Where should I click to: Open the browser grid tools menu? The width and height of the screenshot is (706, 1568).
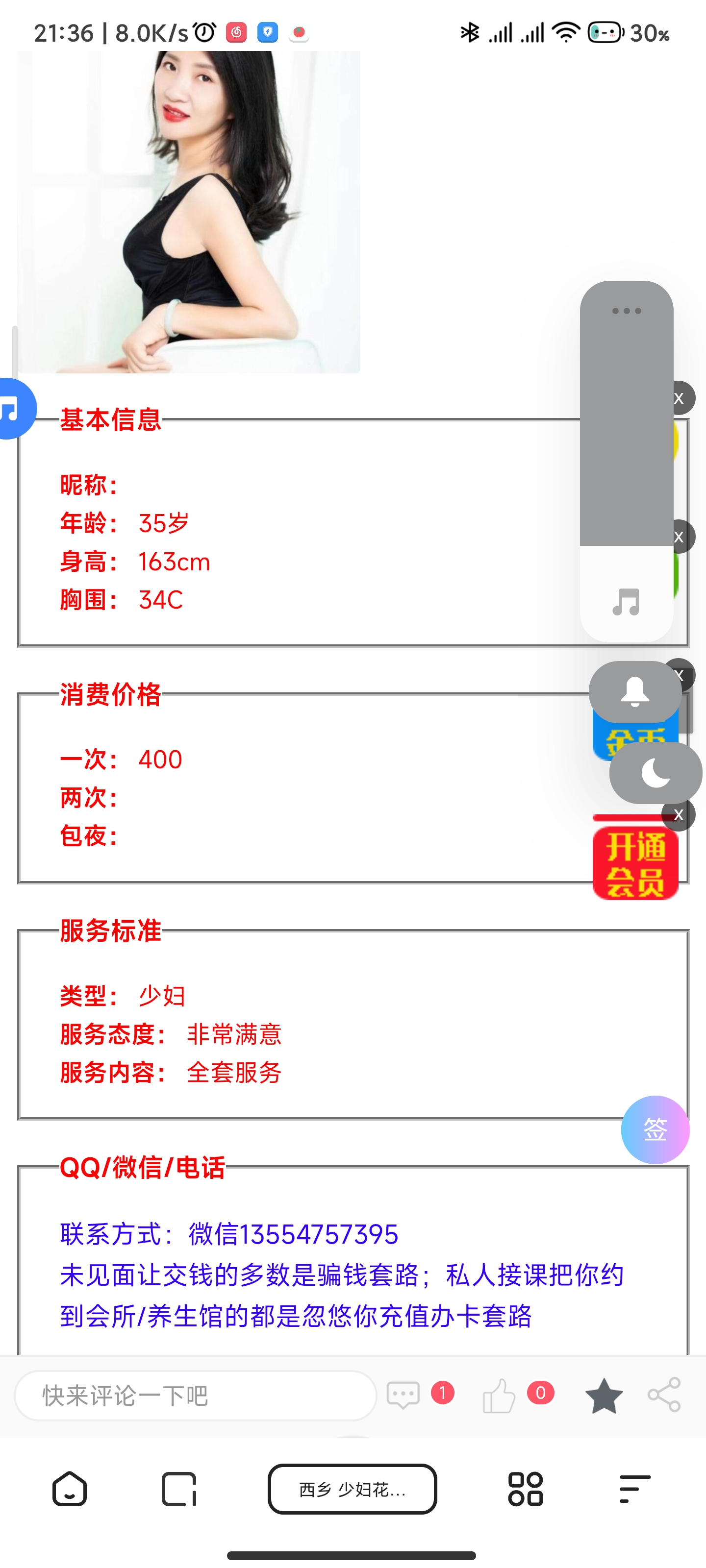point(525,1489)
